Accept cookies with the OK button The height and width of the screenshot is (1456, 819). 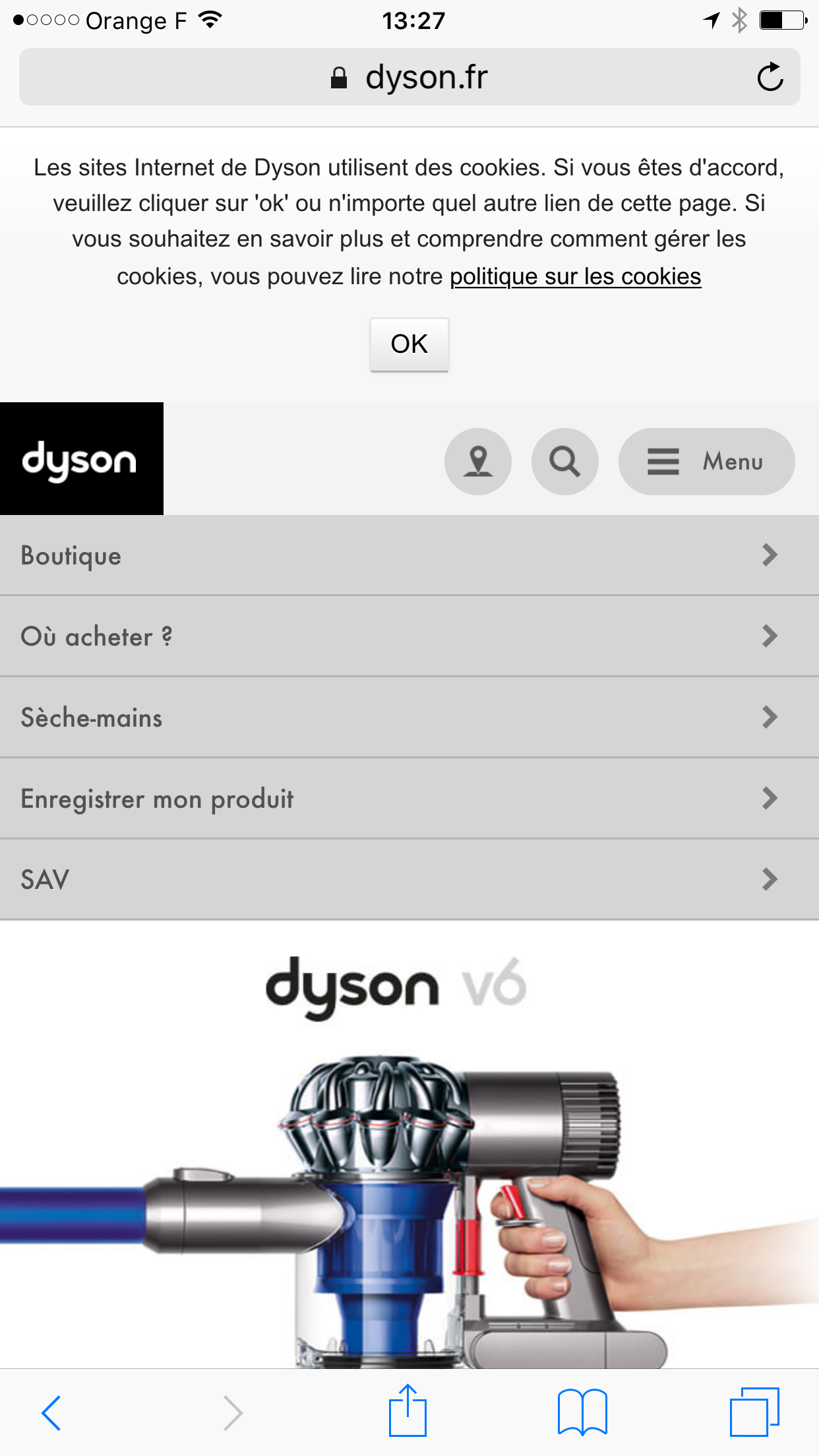tap(409, 344)
